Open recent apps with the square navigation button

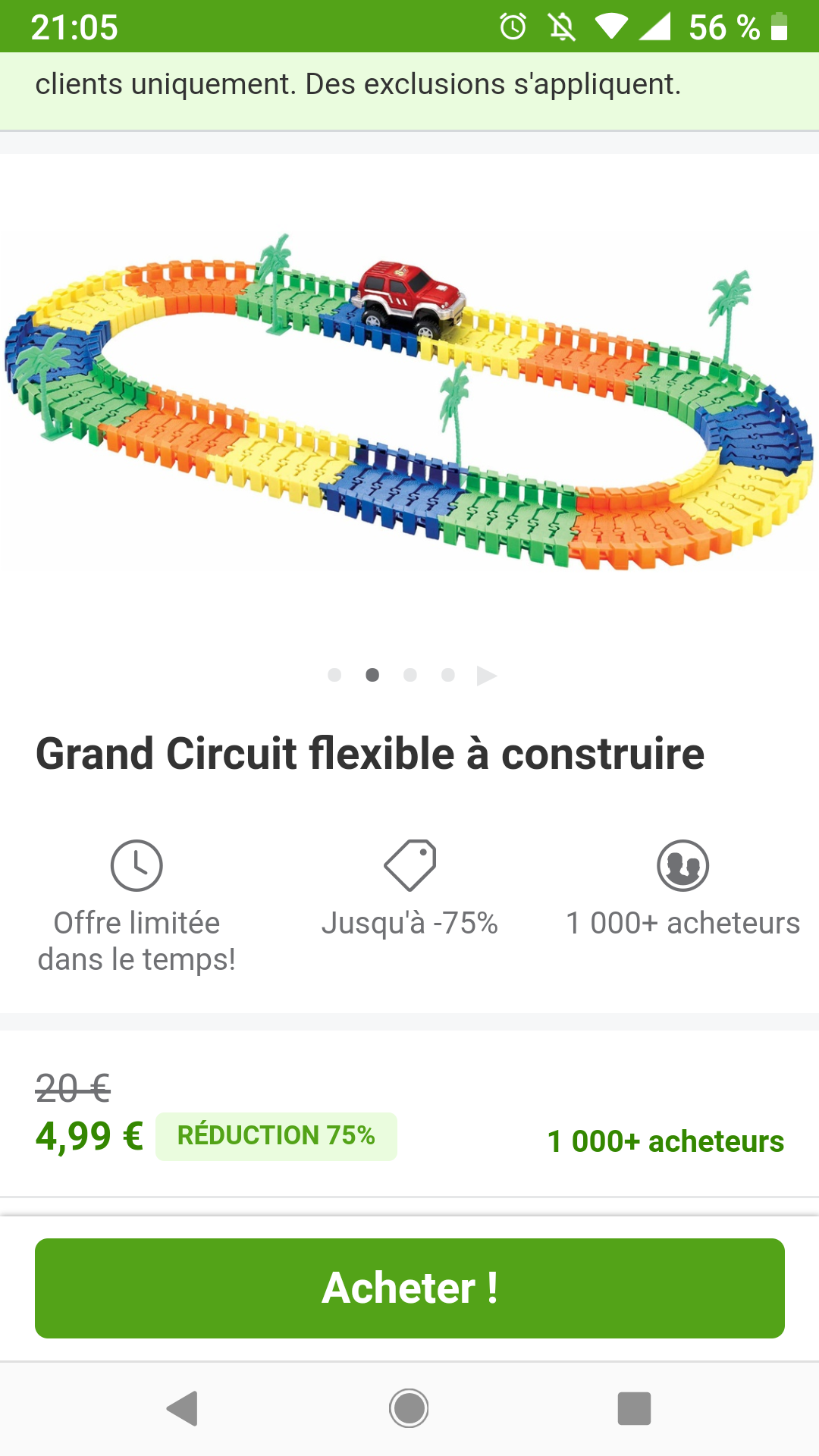pos(635,1407)
